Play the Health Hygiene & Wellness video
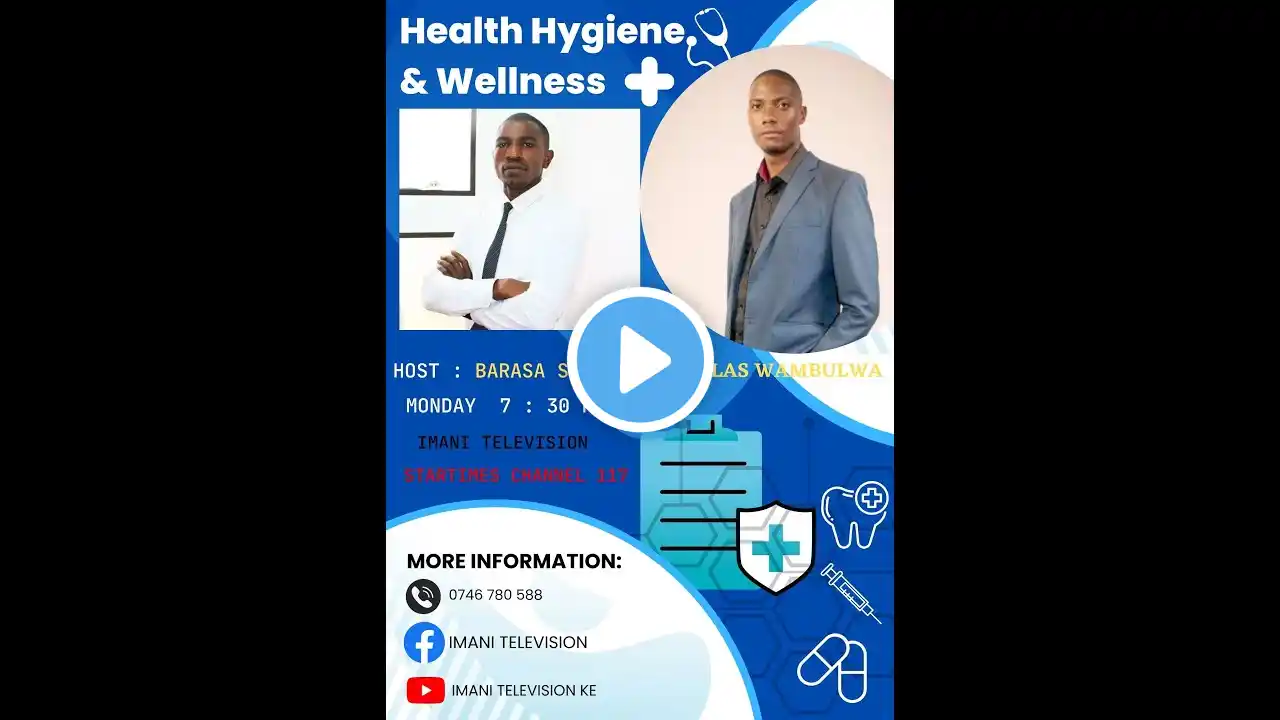Image resolution: width=1280 pixels, height=720 pixels. [640, 360]
